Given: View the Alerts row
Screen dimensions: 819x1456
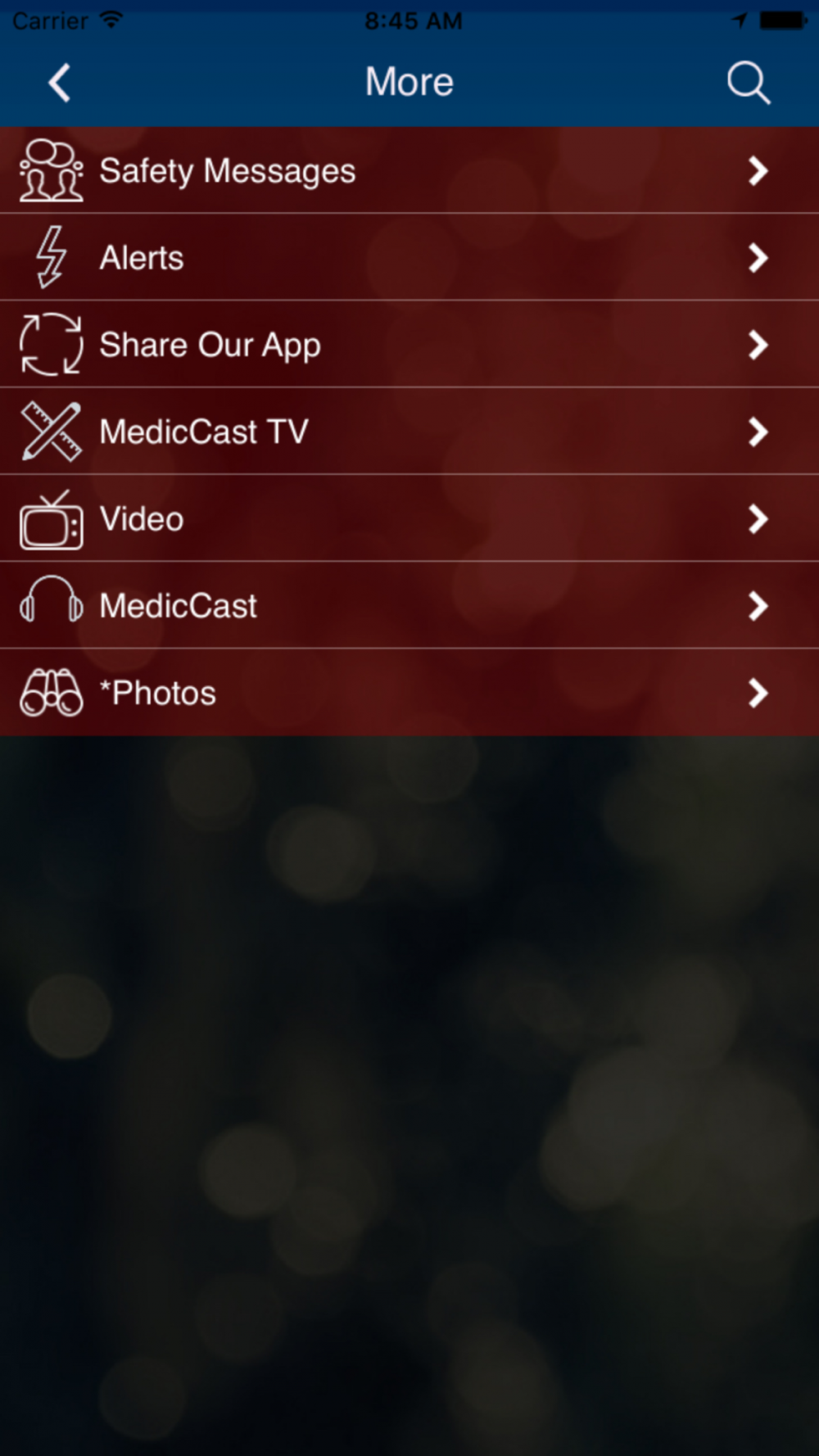Looking at the screenshot, I should 409,257.
